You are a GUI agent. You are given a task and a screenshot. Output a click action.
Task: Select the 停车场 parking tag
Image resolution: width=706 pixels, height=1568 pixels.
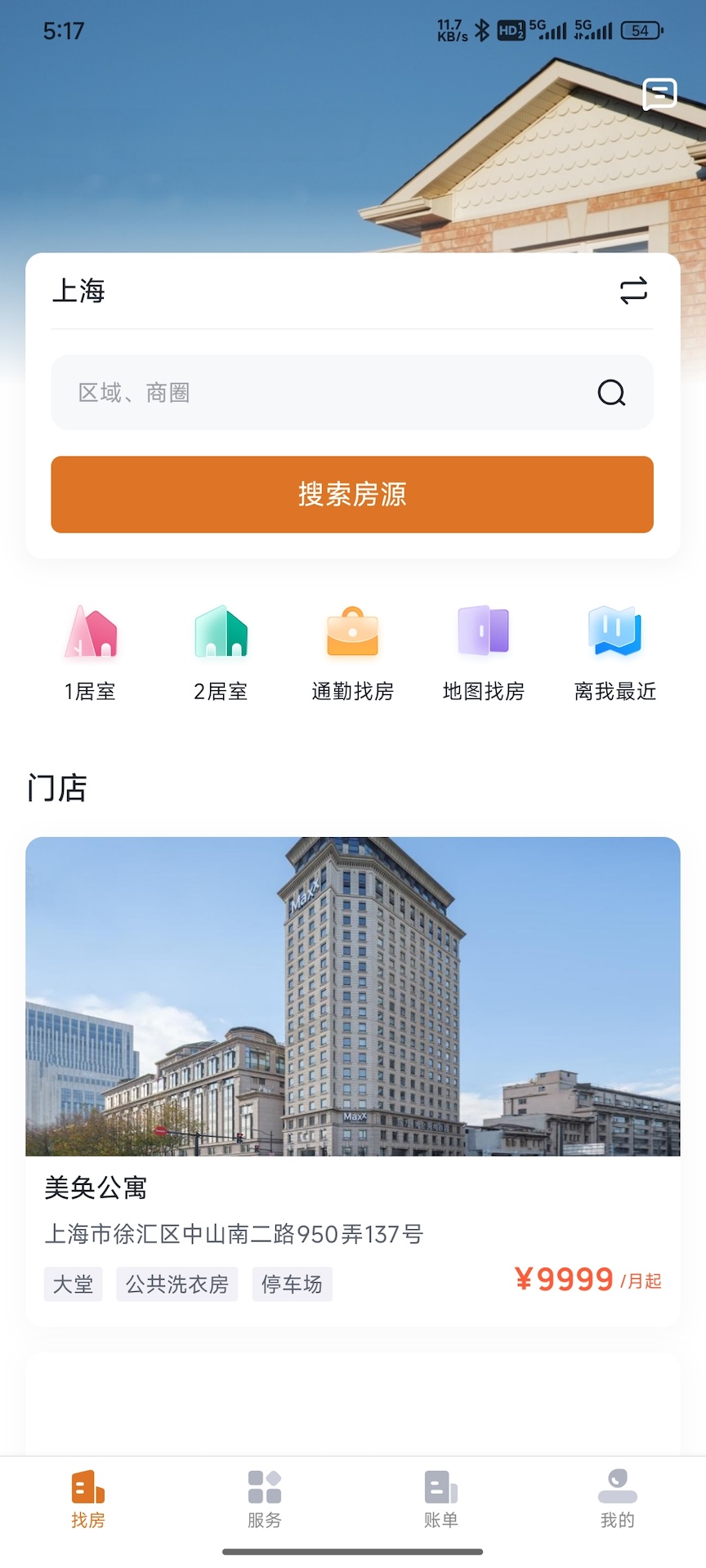click(x=292, y=1284)
